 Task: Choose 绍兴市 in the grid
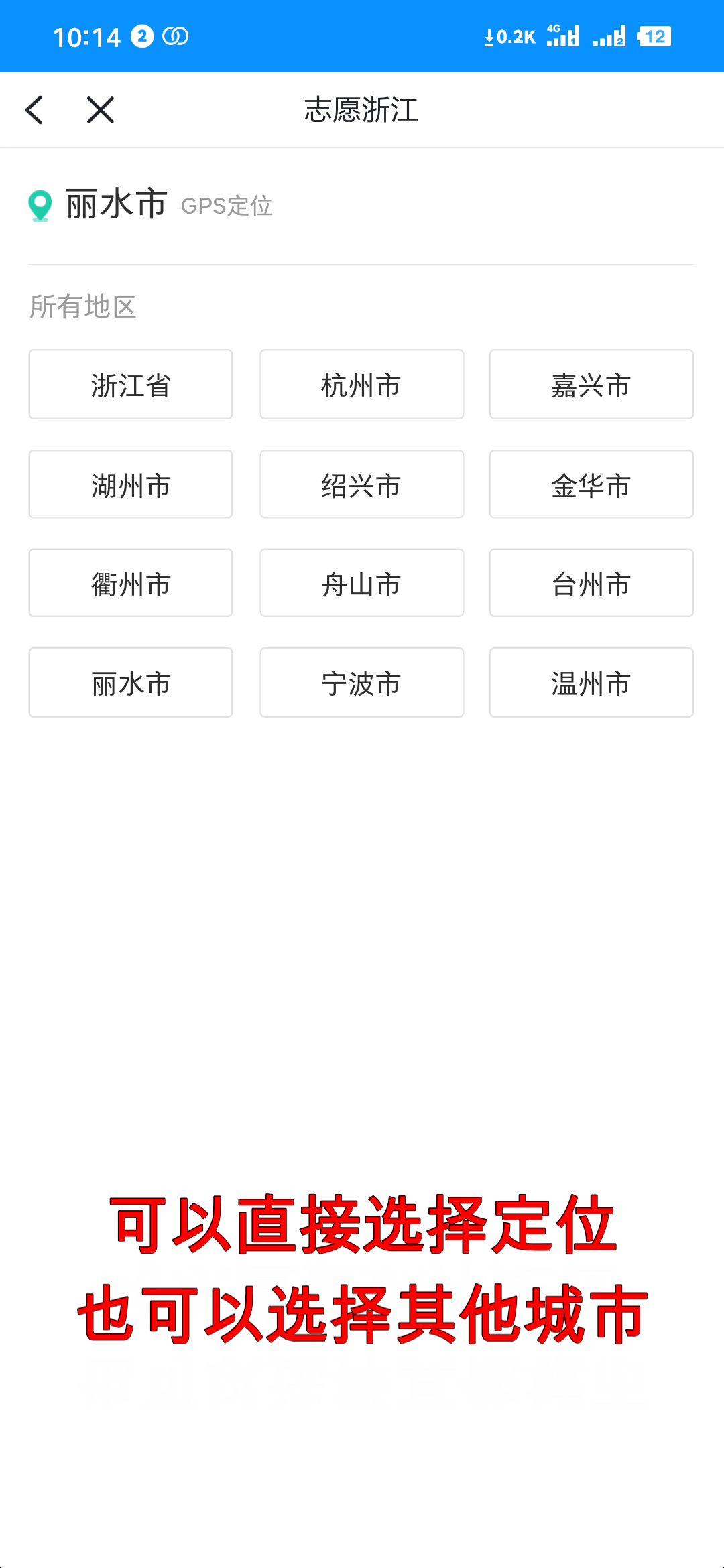coord(361,483)
